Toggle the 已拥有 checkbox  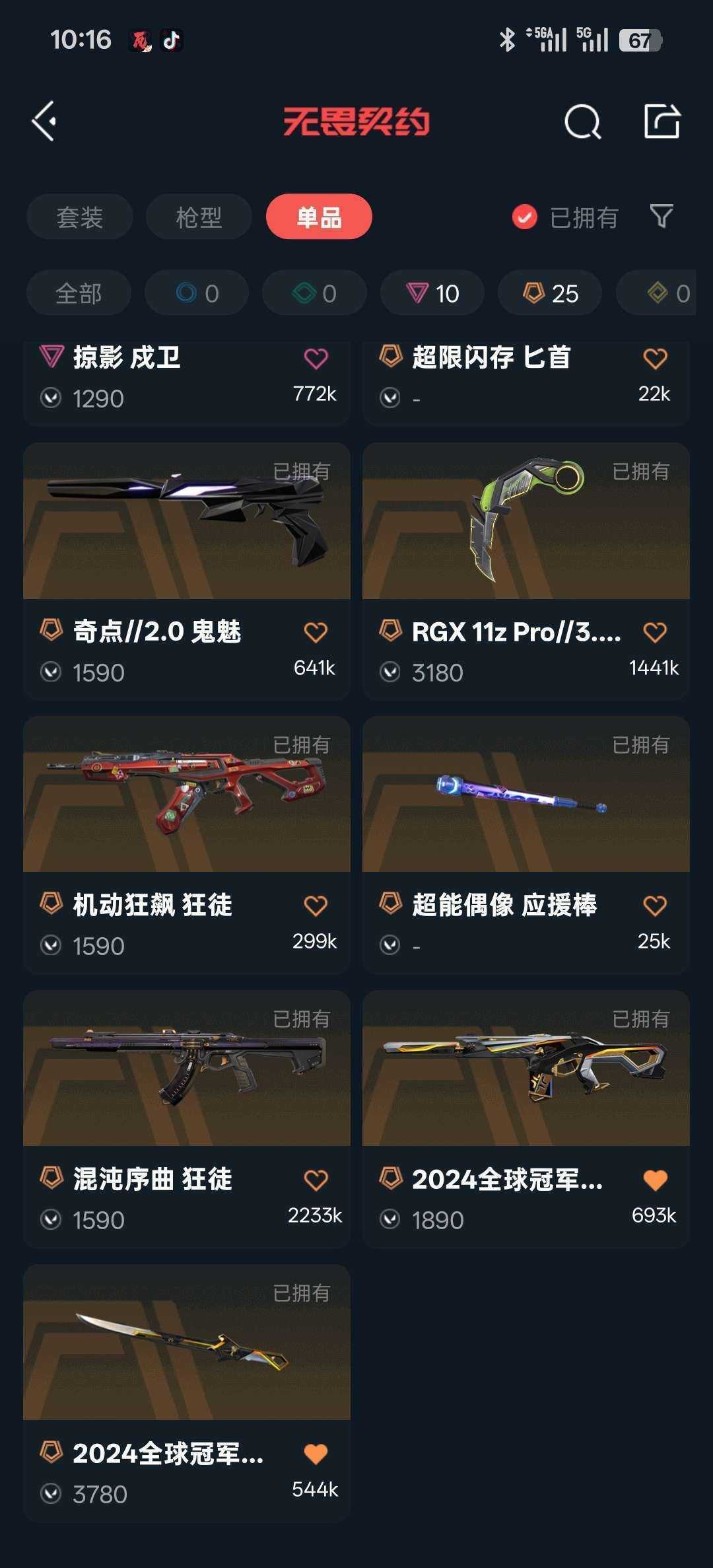pos(525,217)
